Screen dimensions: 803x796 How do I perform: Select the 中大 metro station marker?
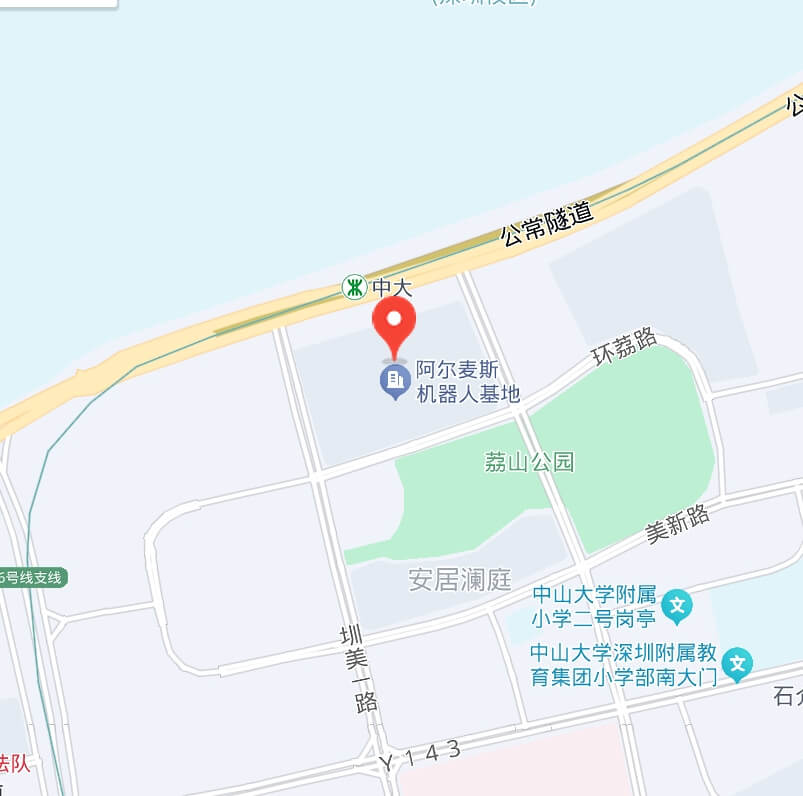click(x=354, y=288)
